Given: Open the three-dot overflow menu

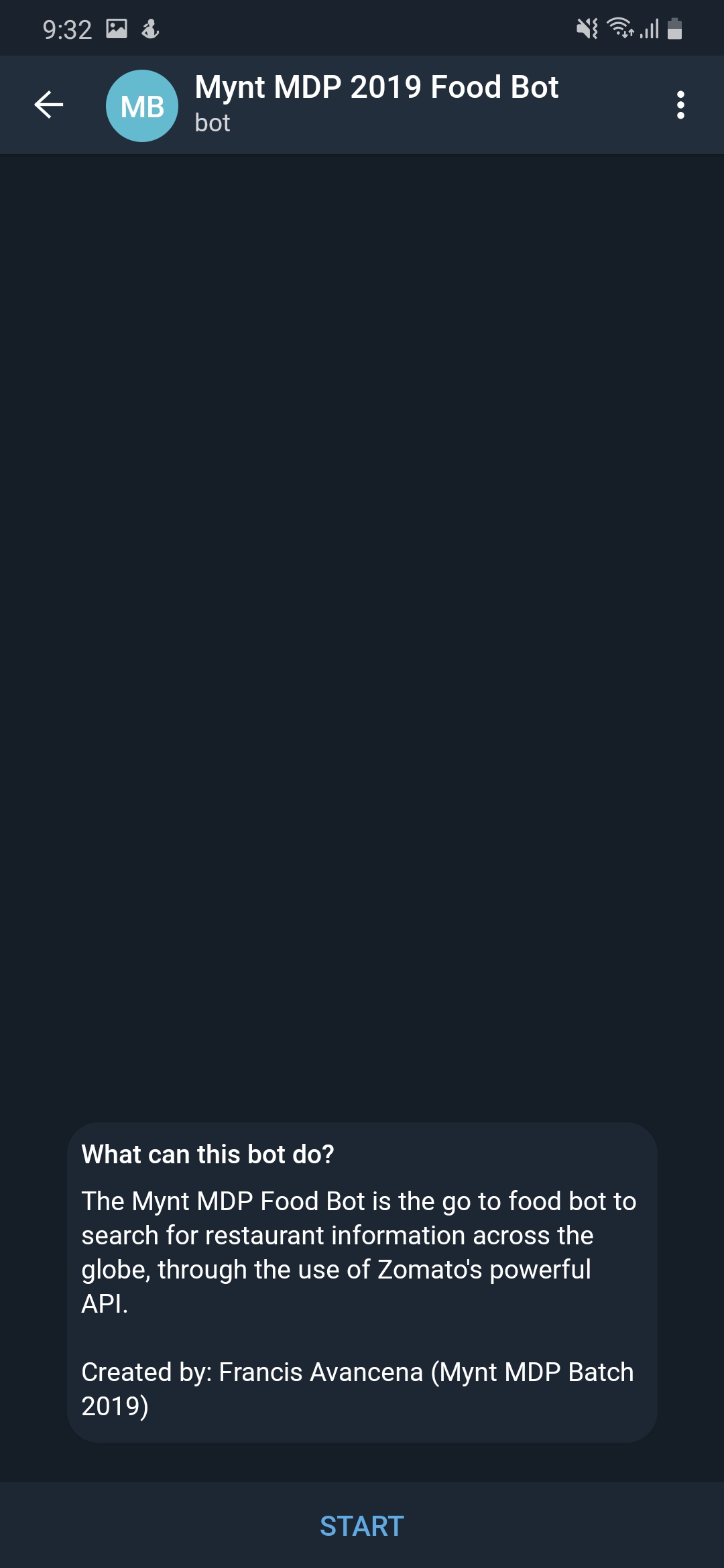Looking at the screenshot, I should pyautogui.click(x=680, y=105).
